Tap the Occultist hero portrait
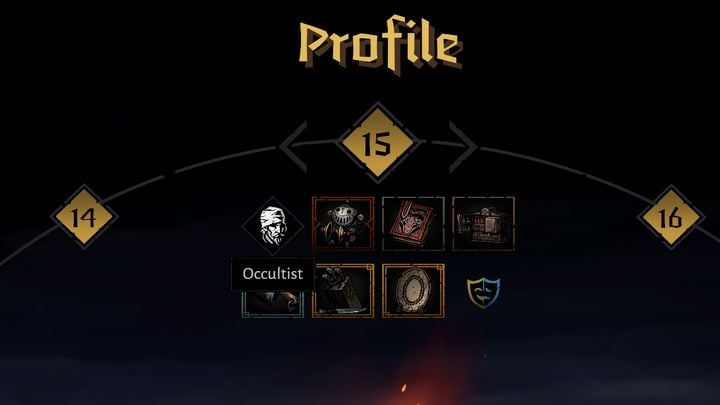Image resolution: width=720 pixels, height=405 pixels. click(273, 227)
